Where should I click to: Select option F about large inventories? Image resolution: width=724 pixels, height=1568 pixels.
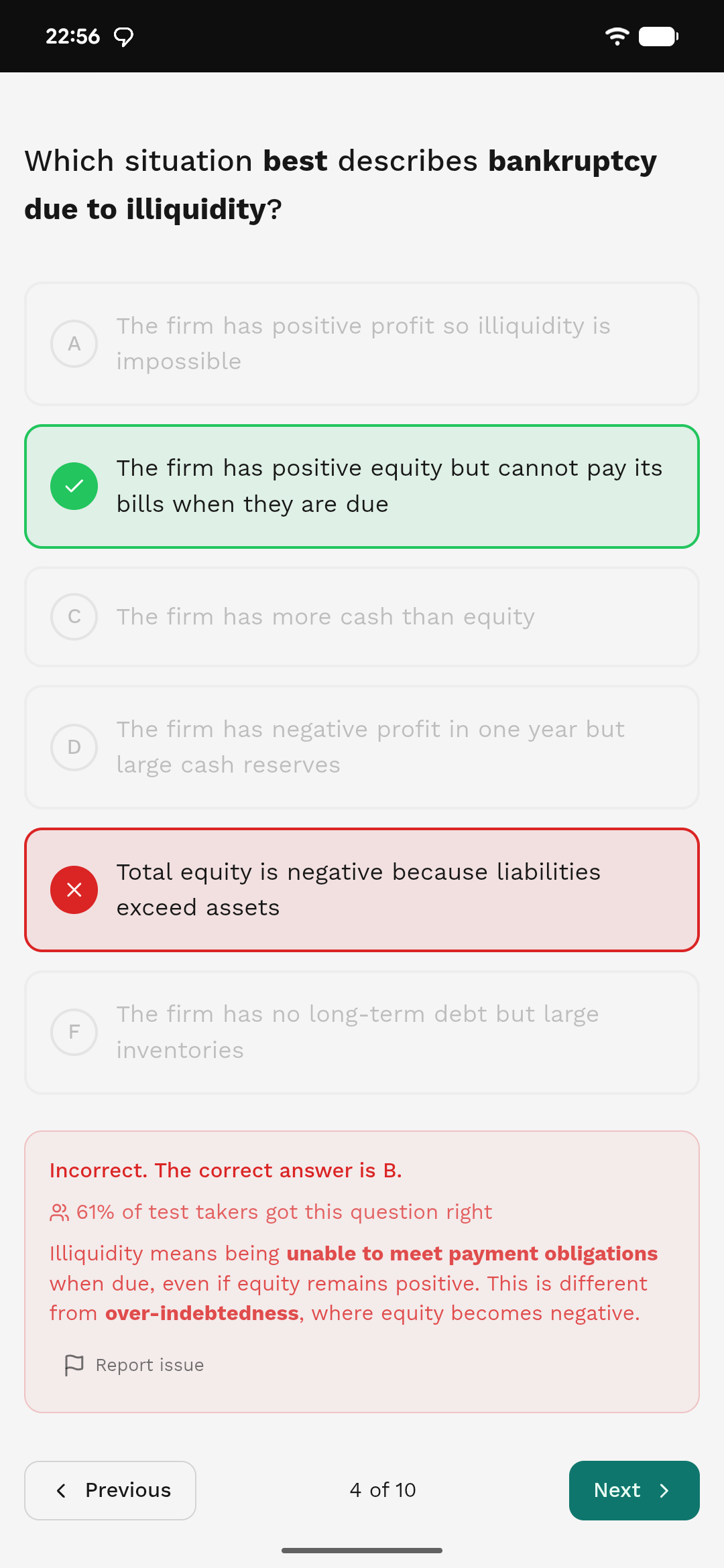[362, 1032]
